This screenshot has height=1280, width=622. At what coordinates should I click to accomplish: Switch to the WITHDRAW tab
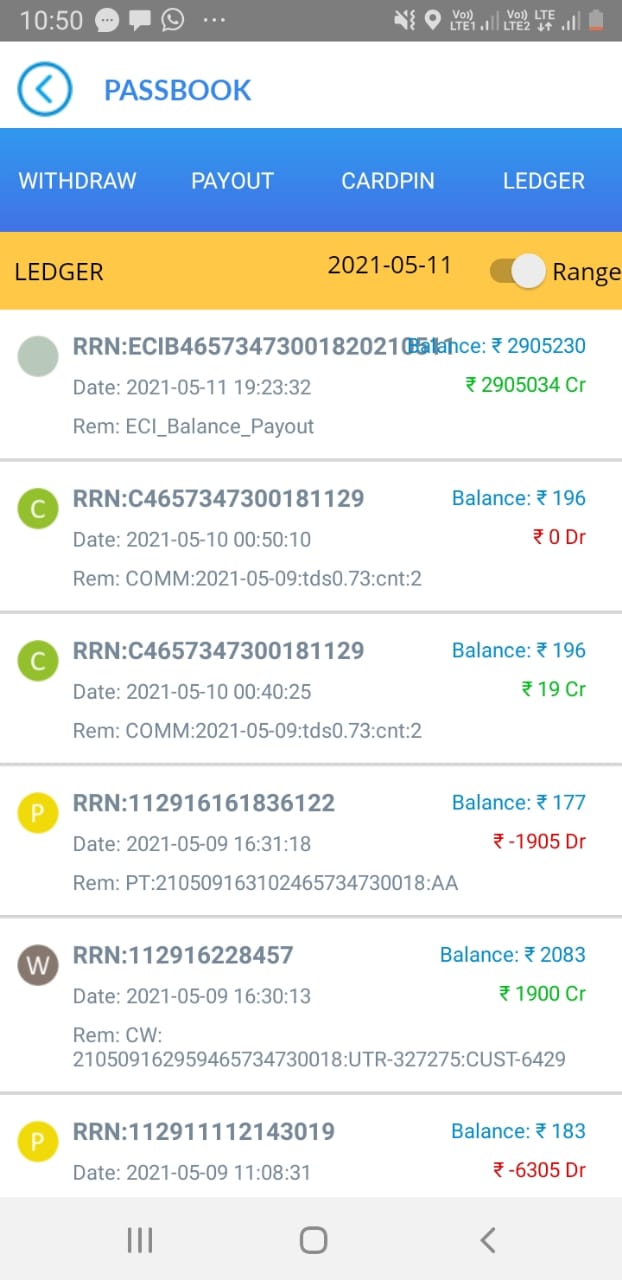(77, 181)
